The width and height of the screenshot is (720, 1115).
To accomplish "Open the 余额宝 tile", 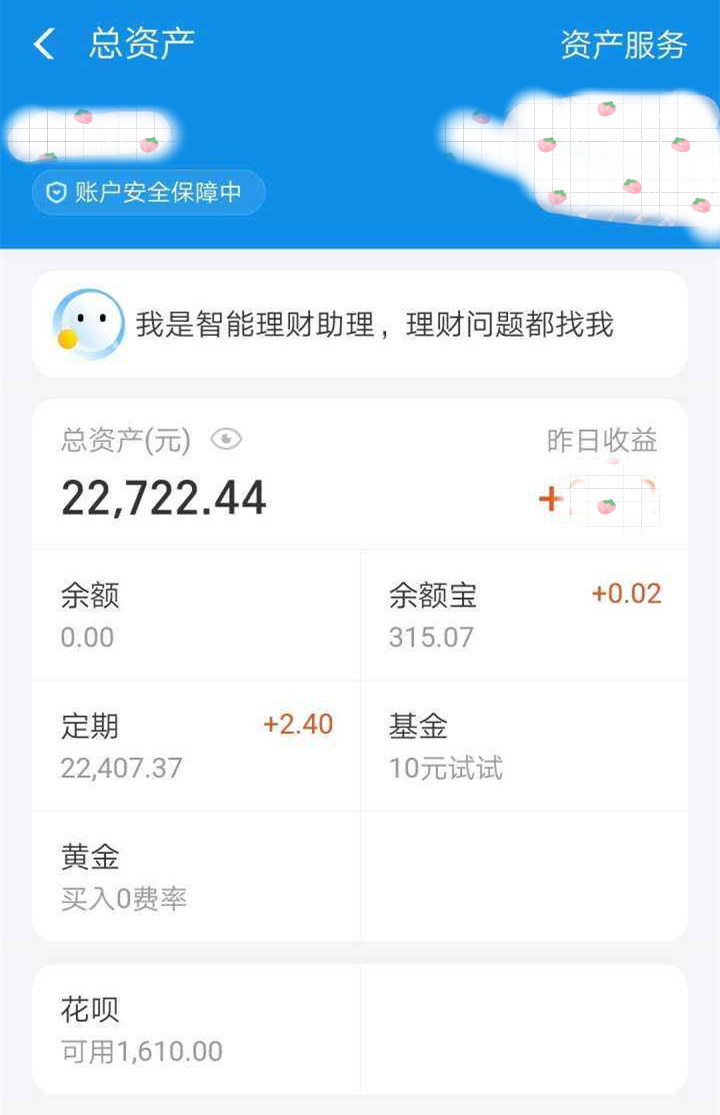I will coord(524,615).
